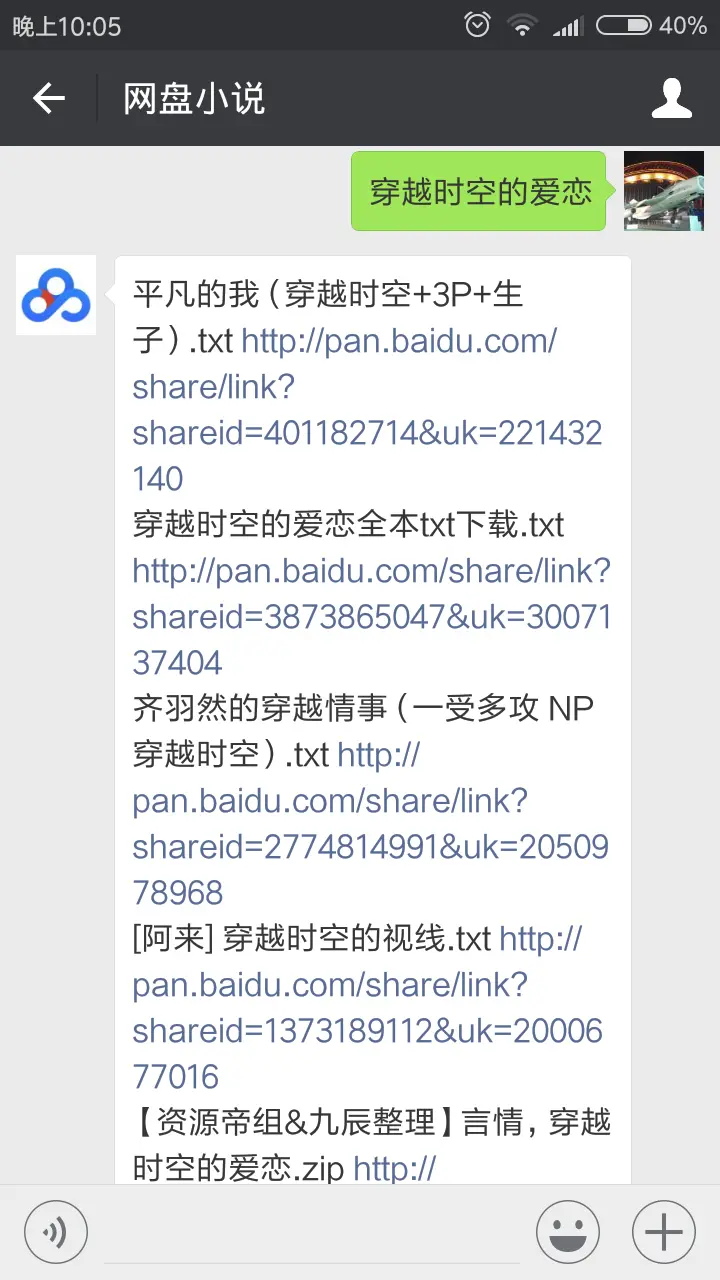This screenshot has height=1280, width=720.
Task: Open the link with shareid=1373189112
Action: click(x=366, y=1030)
